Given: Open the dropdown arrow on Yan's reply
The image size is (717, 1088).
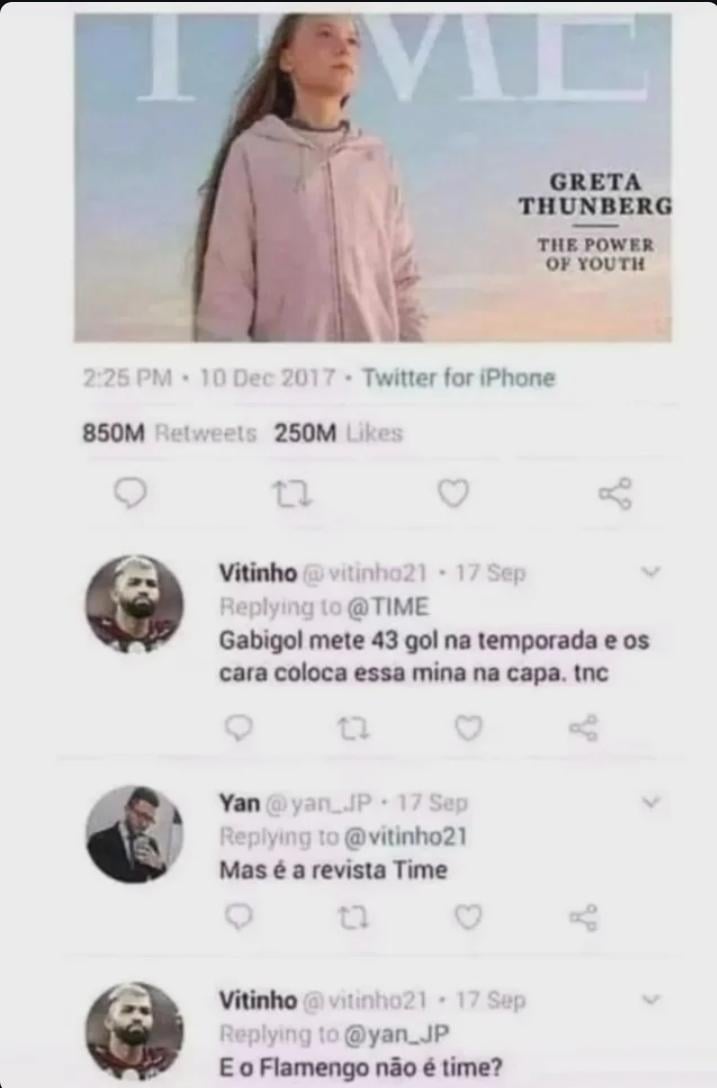Looking at the screenshot, I should pyautogui.click(x=651, y=801).
